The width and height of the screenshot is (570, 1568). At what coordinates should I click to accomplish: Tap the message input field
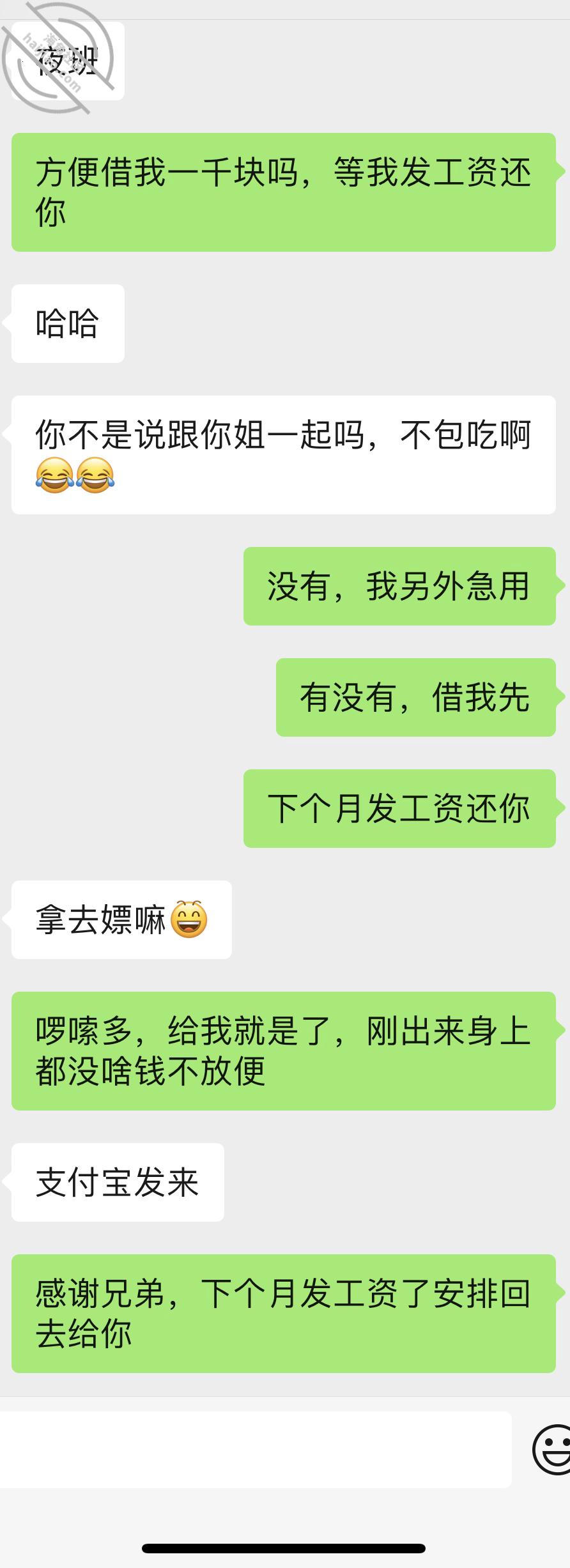point(256,1449)
